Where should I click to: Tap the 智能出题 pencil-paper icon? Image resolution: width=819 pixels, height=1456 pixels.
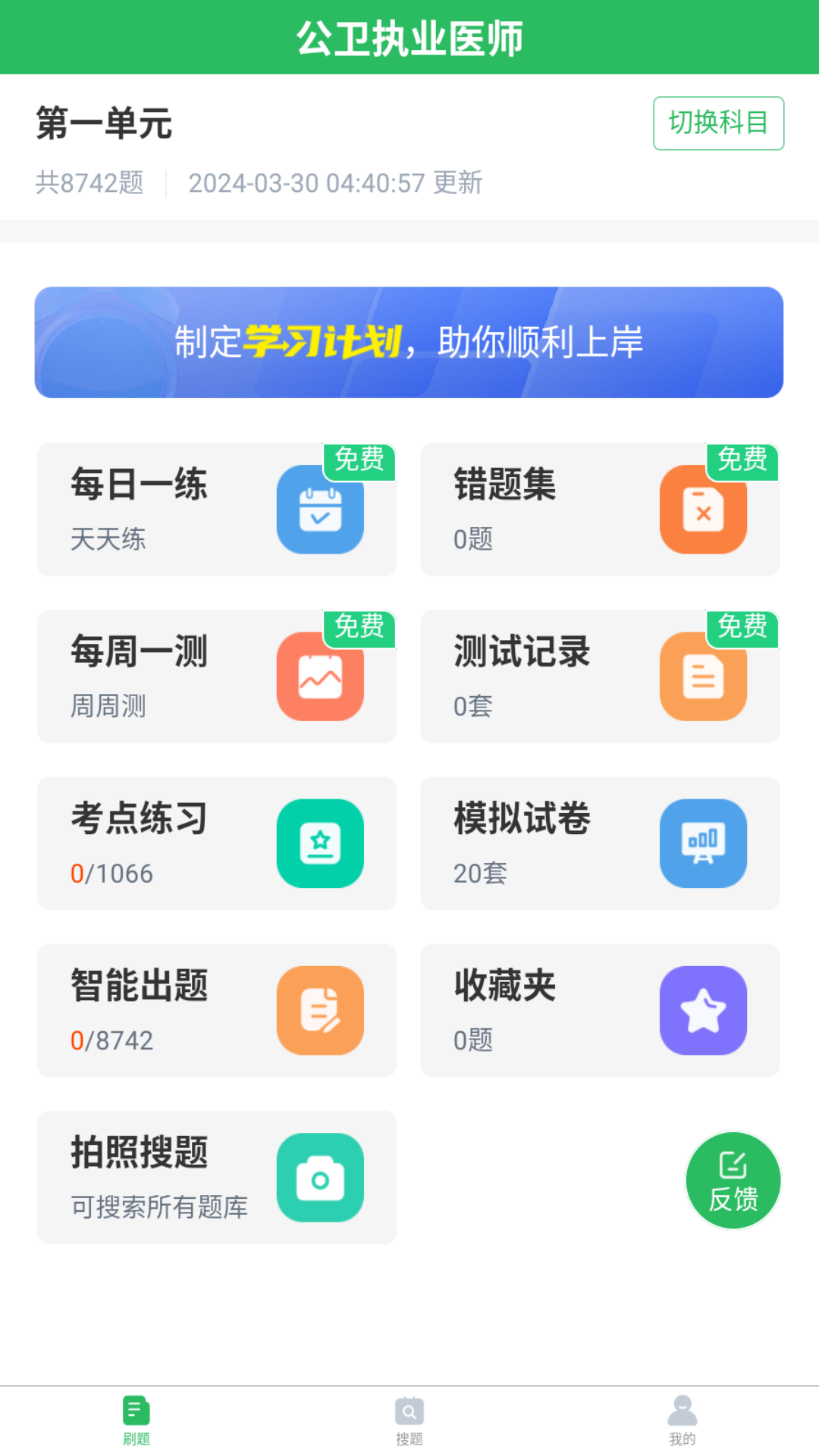click(320, 1011)
